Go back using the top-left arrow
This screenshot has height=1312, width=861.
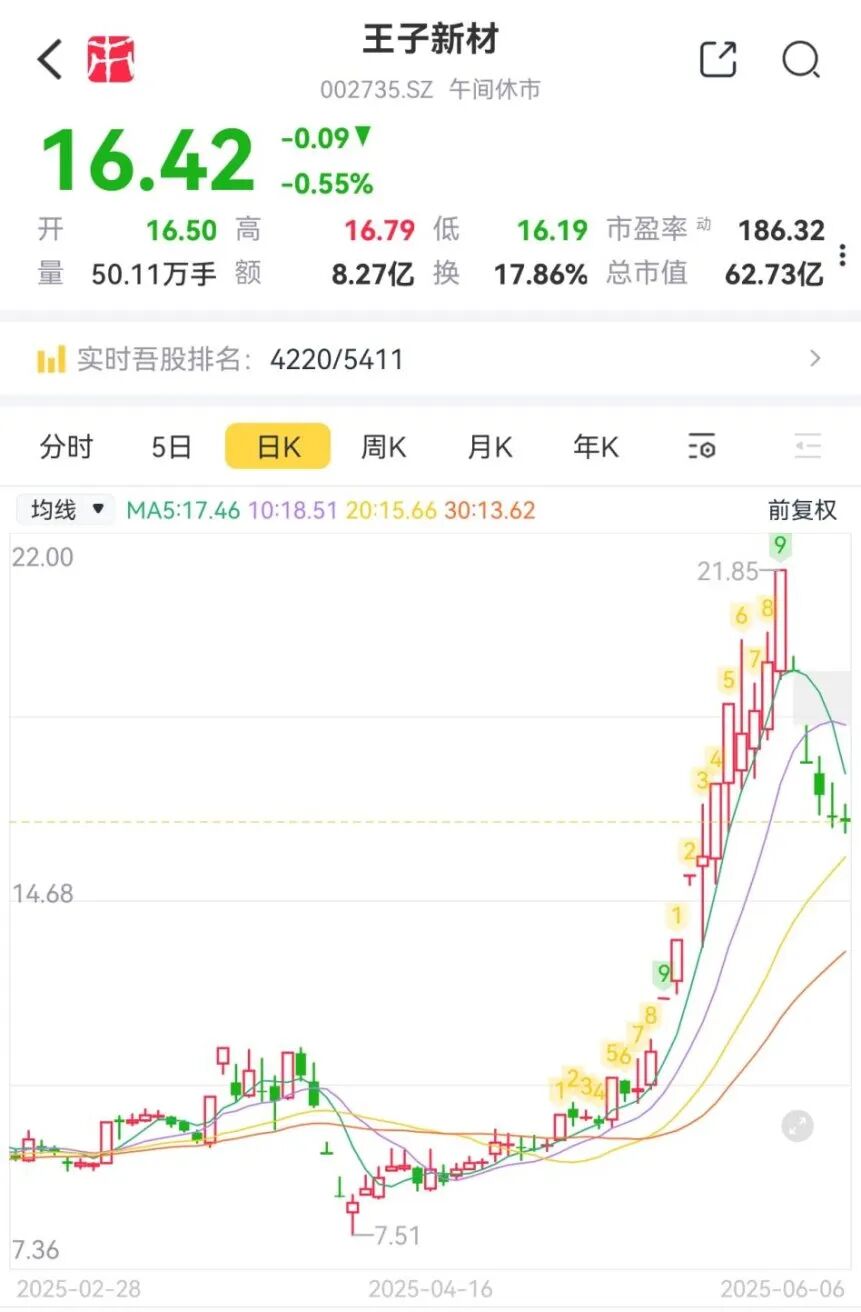(50, 60)
